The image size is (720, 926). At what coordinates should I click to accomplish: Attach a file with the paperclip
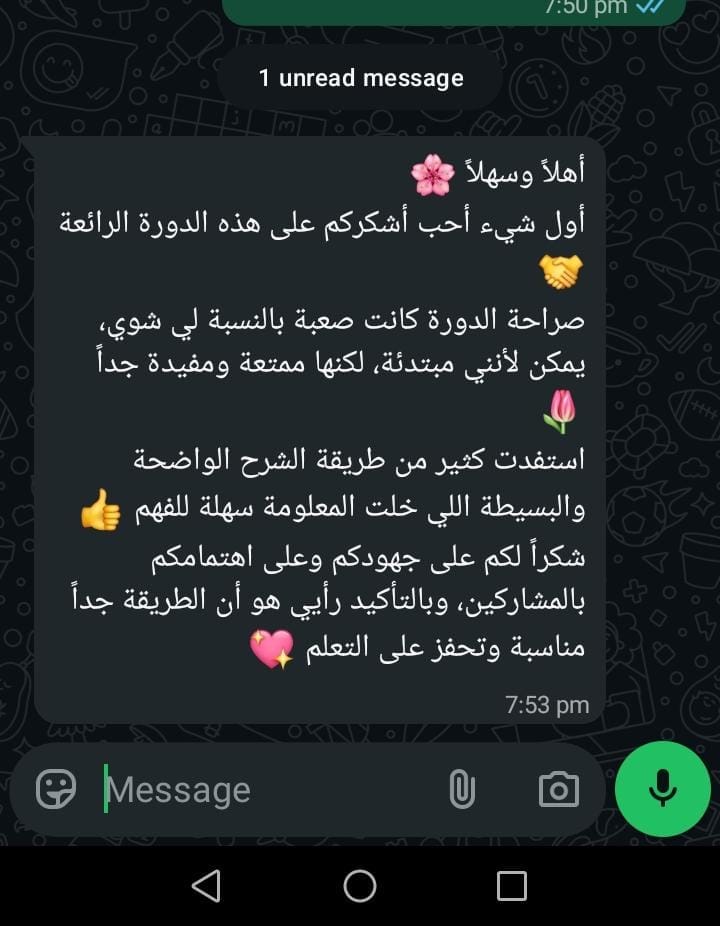click(x=461, y=789)
